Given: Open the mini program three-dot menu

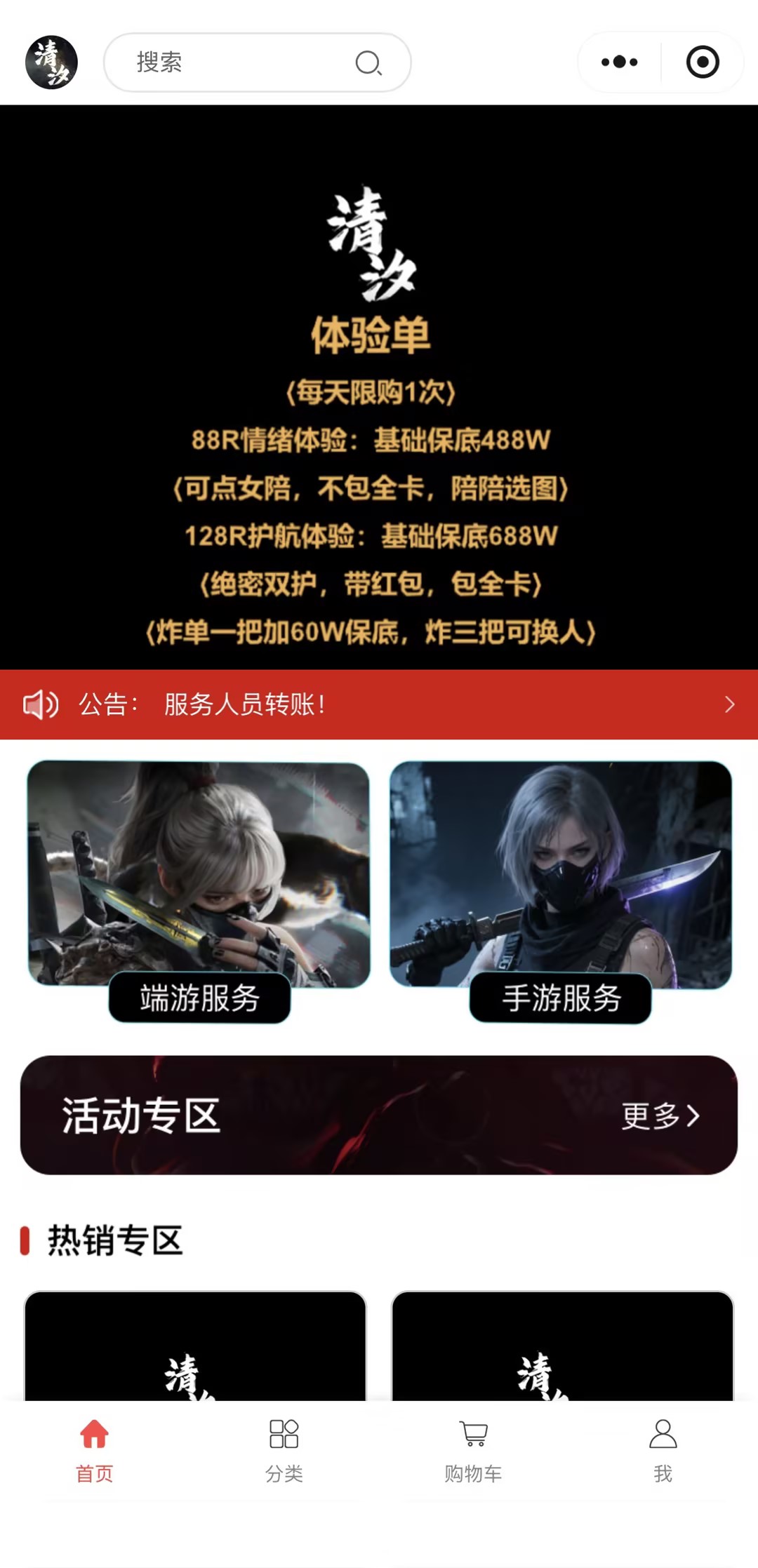Looking at the screenshot, I should [619, 62].
